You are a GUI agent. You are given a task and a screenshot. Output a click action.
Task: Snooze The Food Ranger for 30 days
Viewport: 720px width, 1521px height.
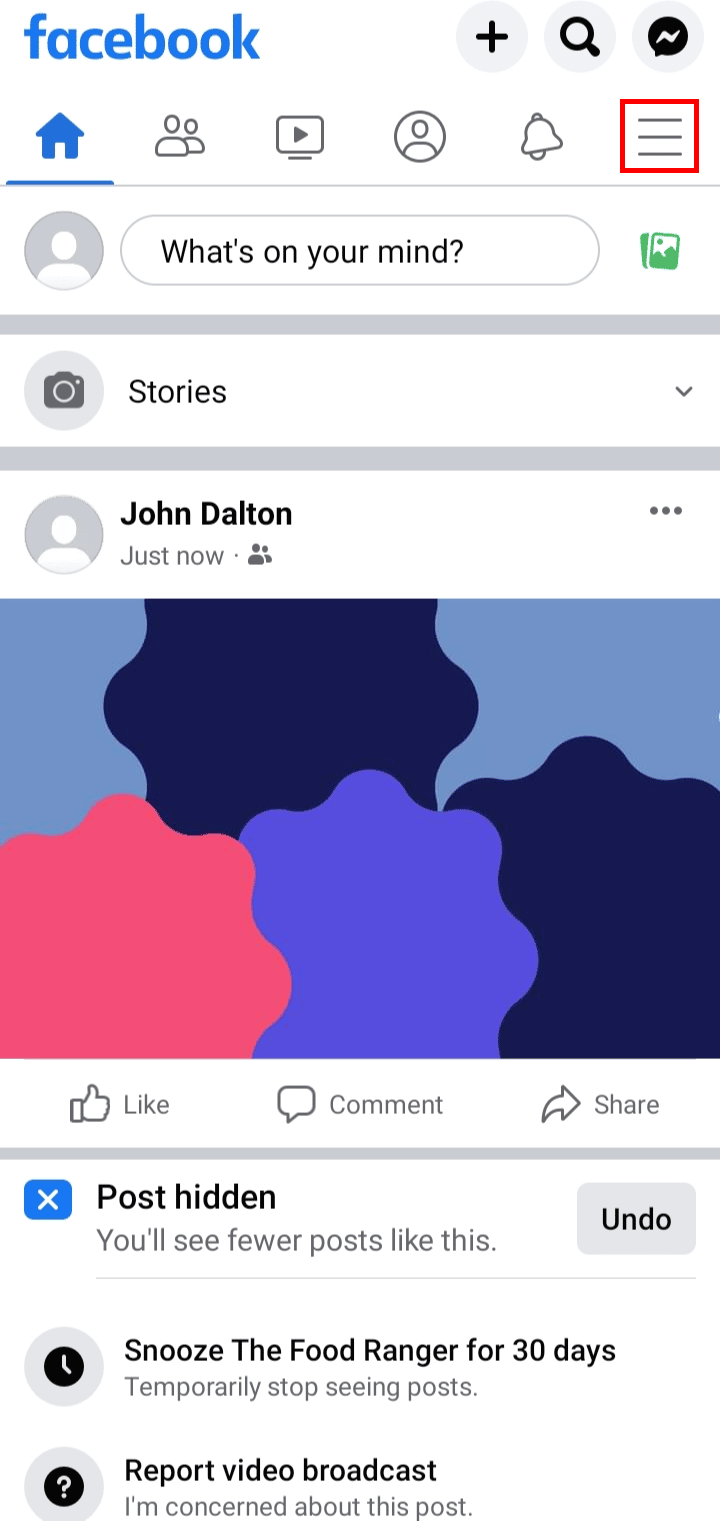369,1366
